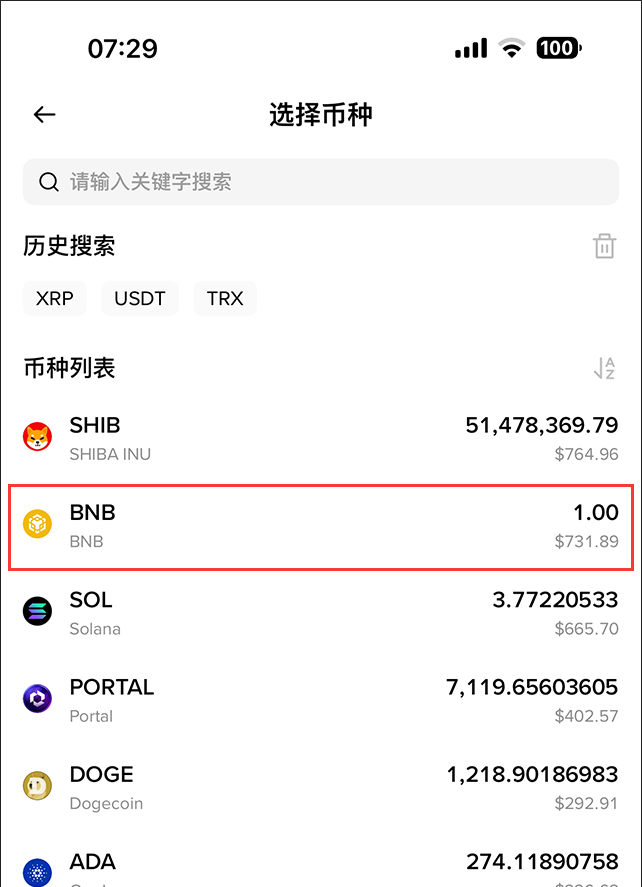Image resolution: width=642 pixels, height=887 pixels.
Task: Go back from the 选择币种 screen
Action: point(44,115)
